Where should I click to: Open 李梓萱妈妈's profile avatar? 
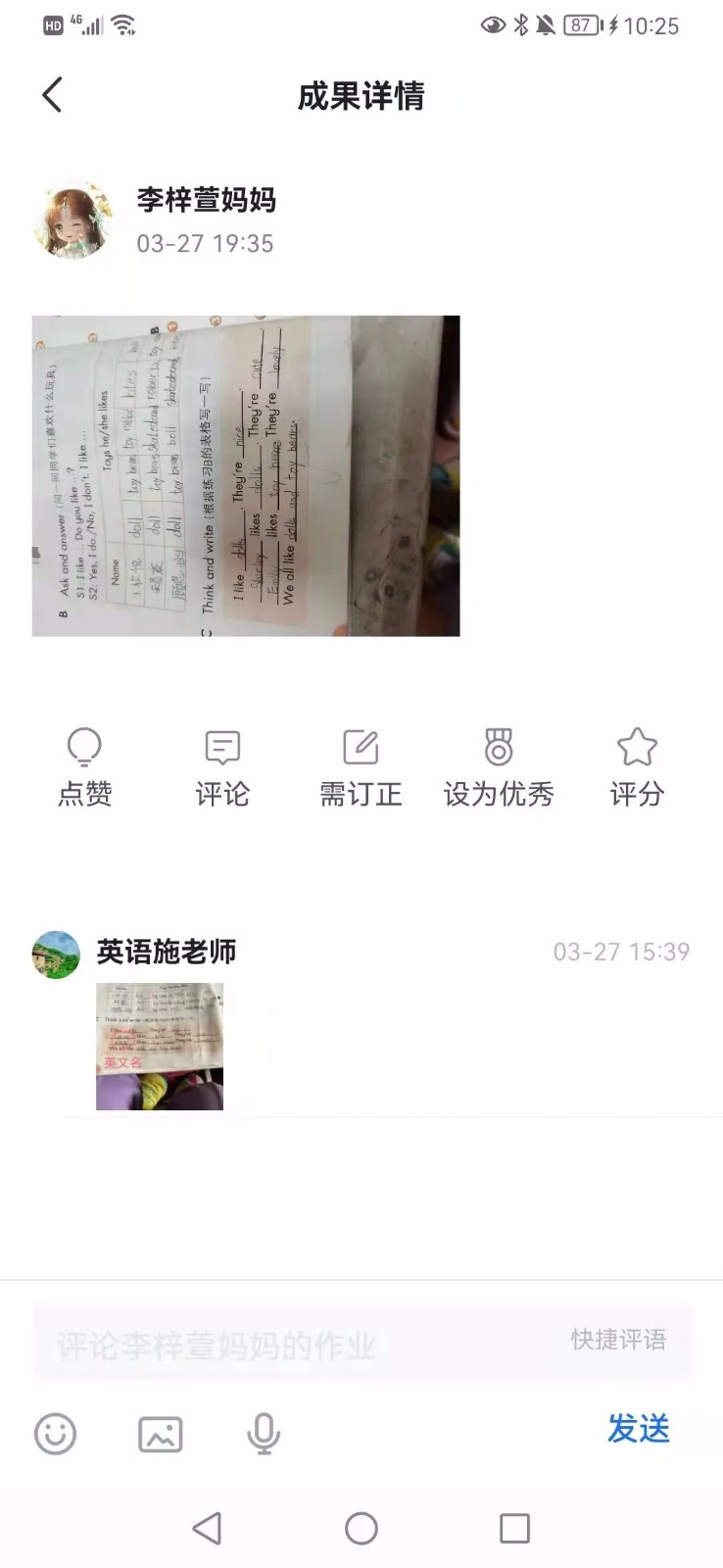(72, 220)
